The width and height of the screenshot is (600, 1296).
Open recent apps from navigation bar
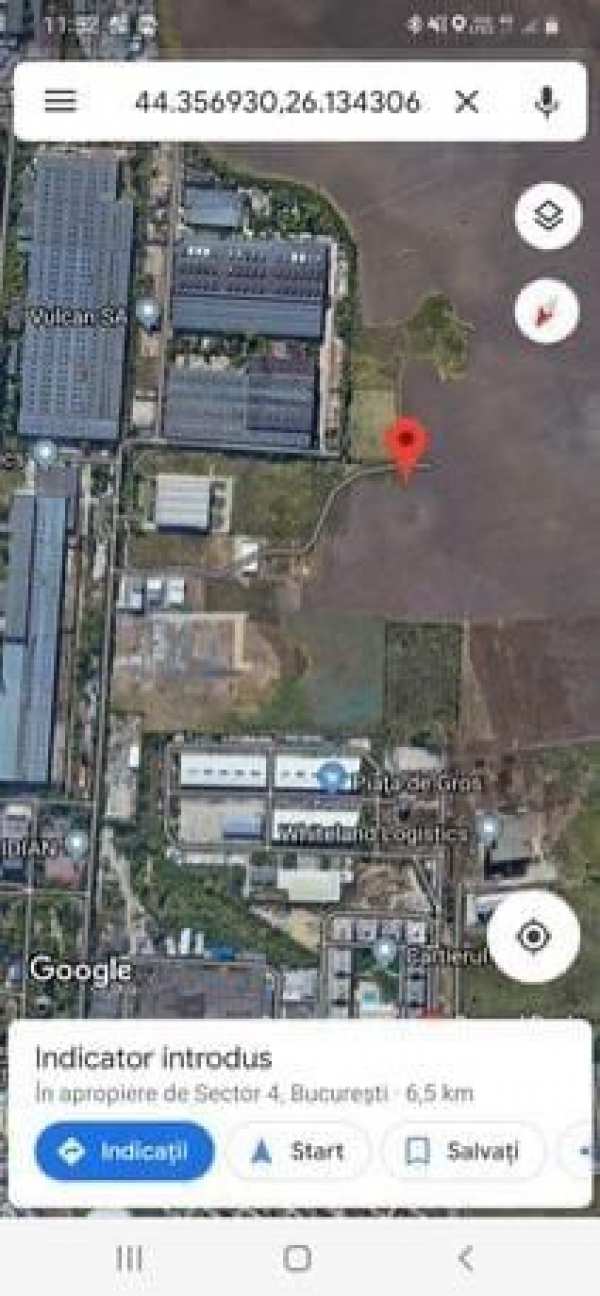129,1258
